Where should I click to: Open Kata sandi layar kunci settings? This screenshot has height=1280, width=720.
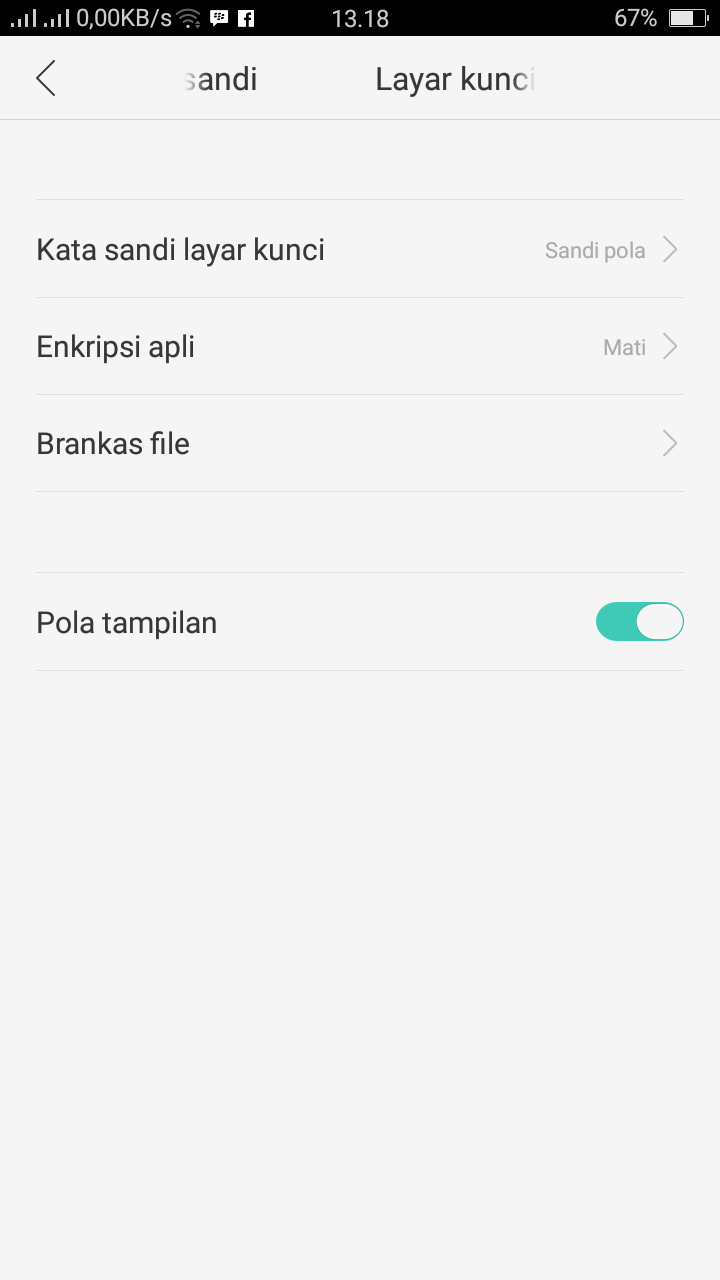180,249
